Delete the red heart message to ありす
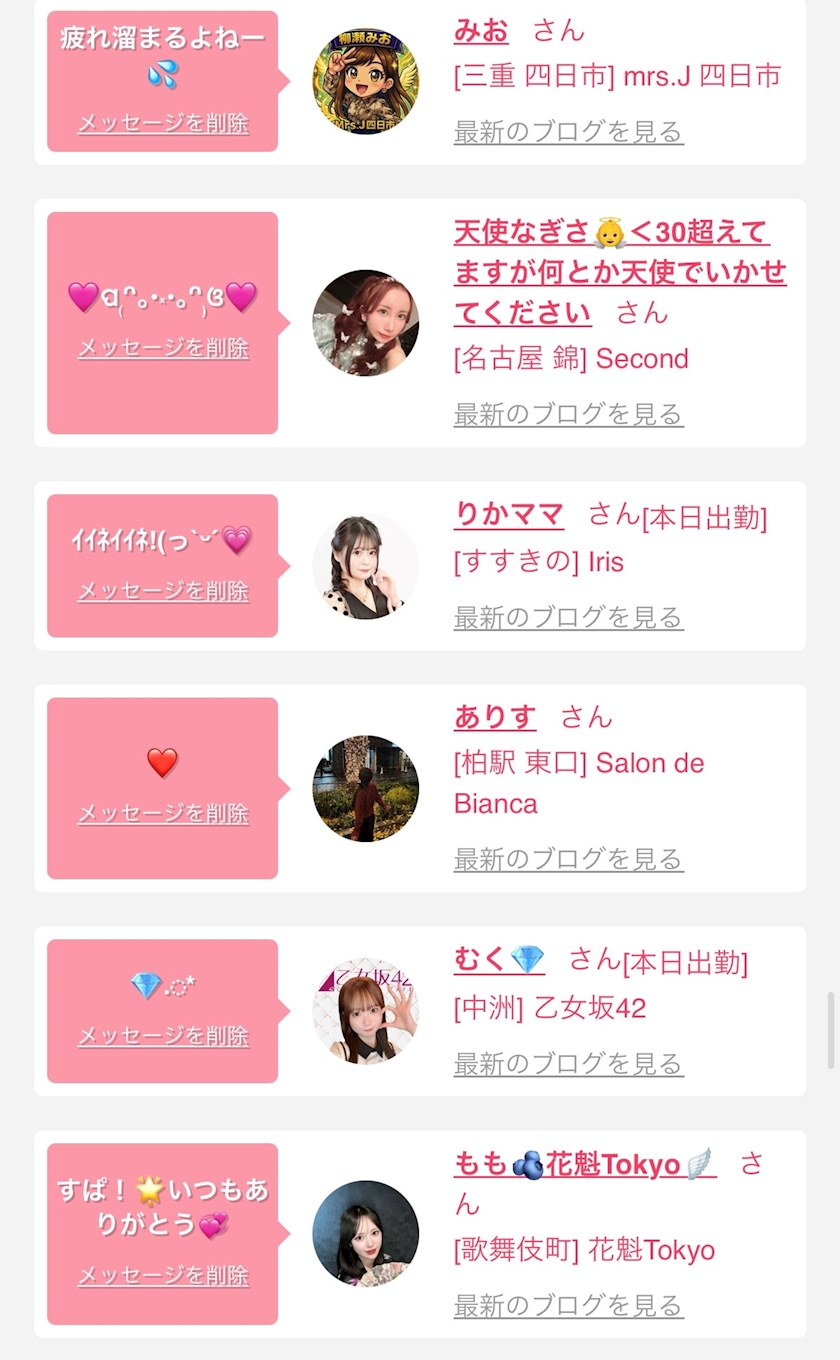This screenshot has height=1360, width=840. [x=163, y=814]
